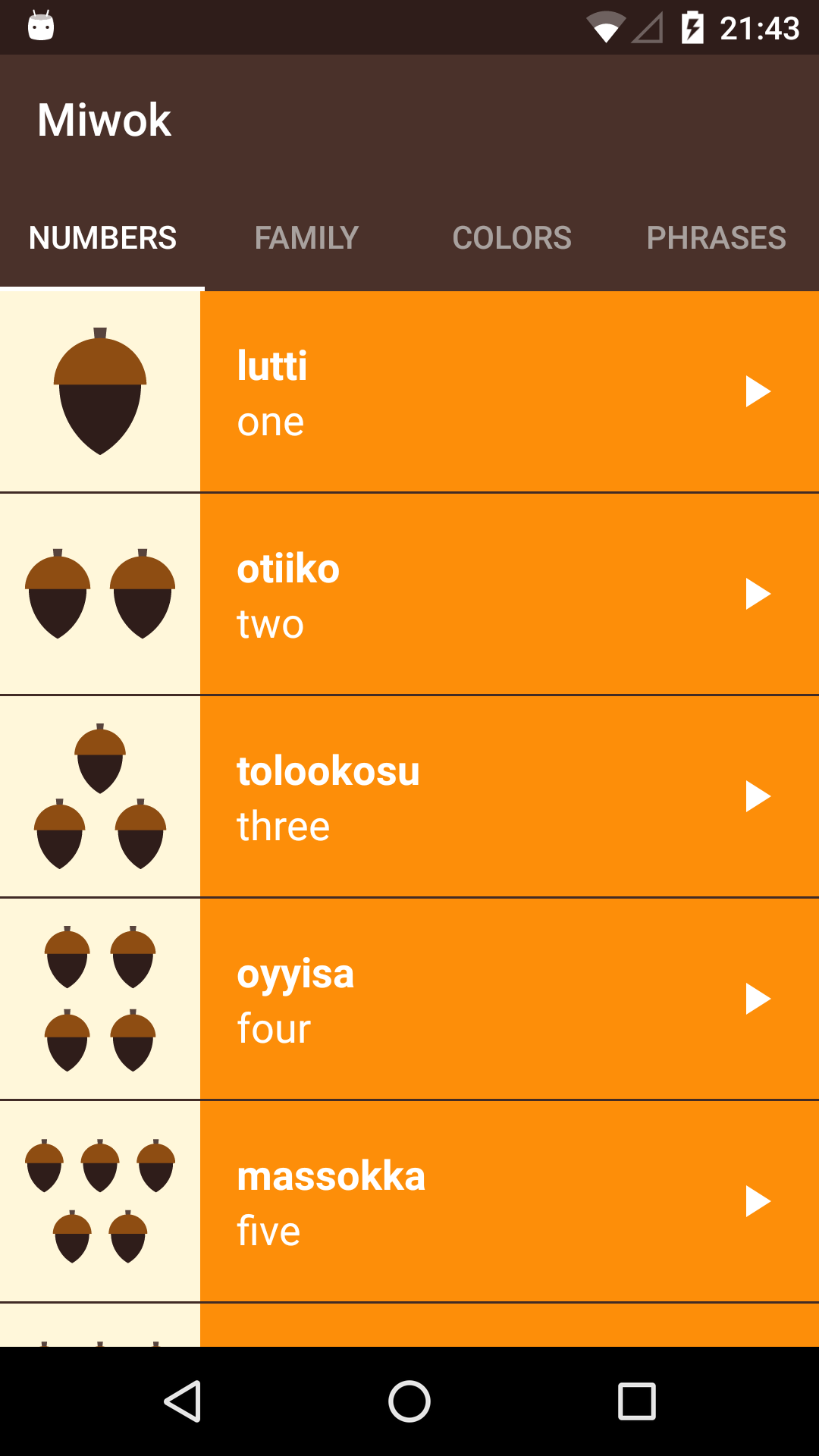Tap the massokka five row
Image resolution: width=819 pixels, height=1456 pixels.
[x=409, y=1201]
